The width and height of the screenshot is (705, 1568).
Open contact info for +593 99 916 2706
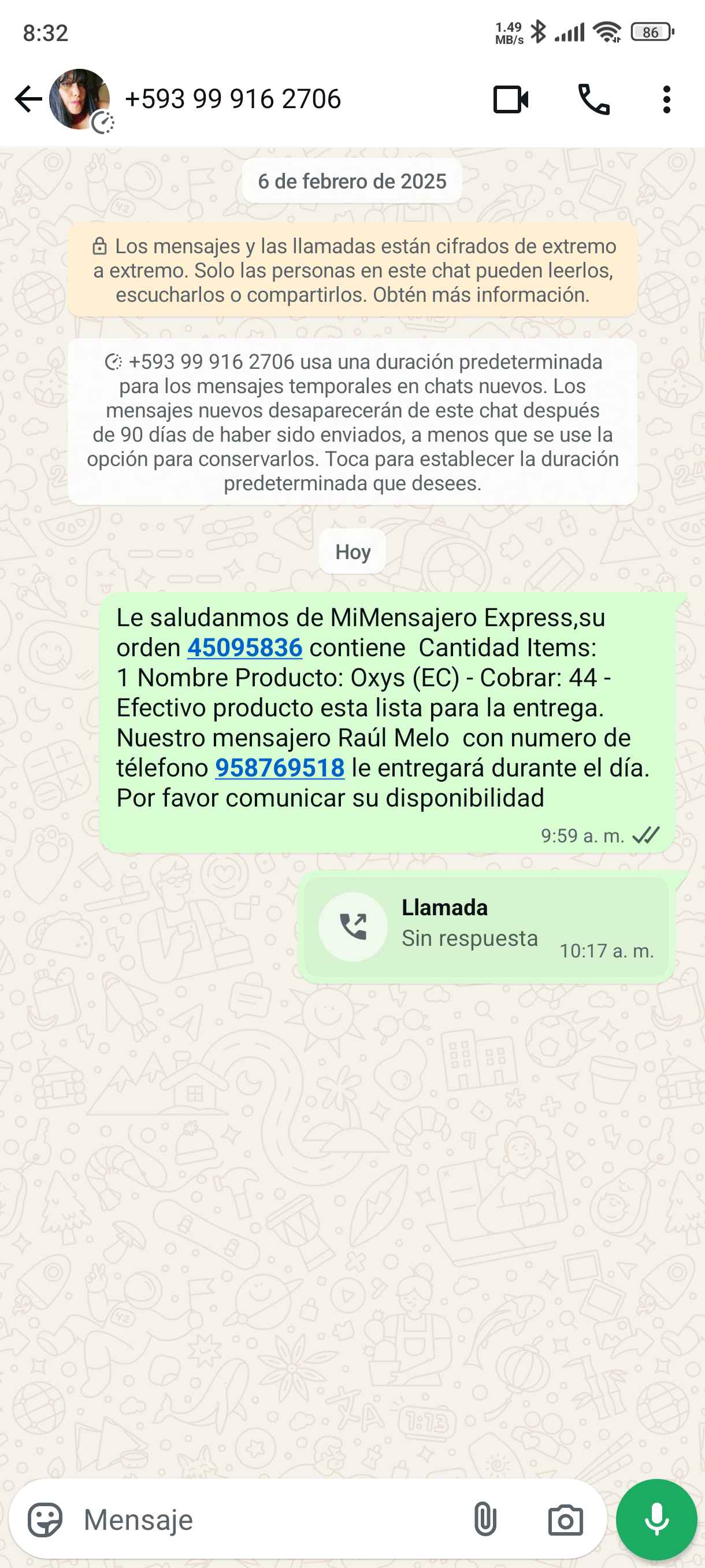pyautogui.click(x=232, y=99)
